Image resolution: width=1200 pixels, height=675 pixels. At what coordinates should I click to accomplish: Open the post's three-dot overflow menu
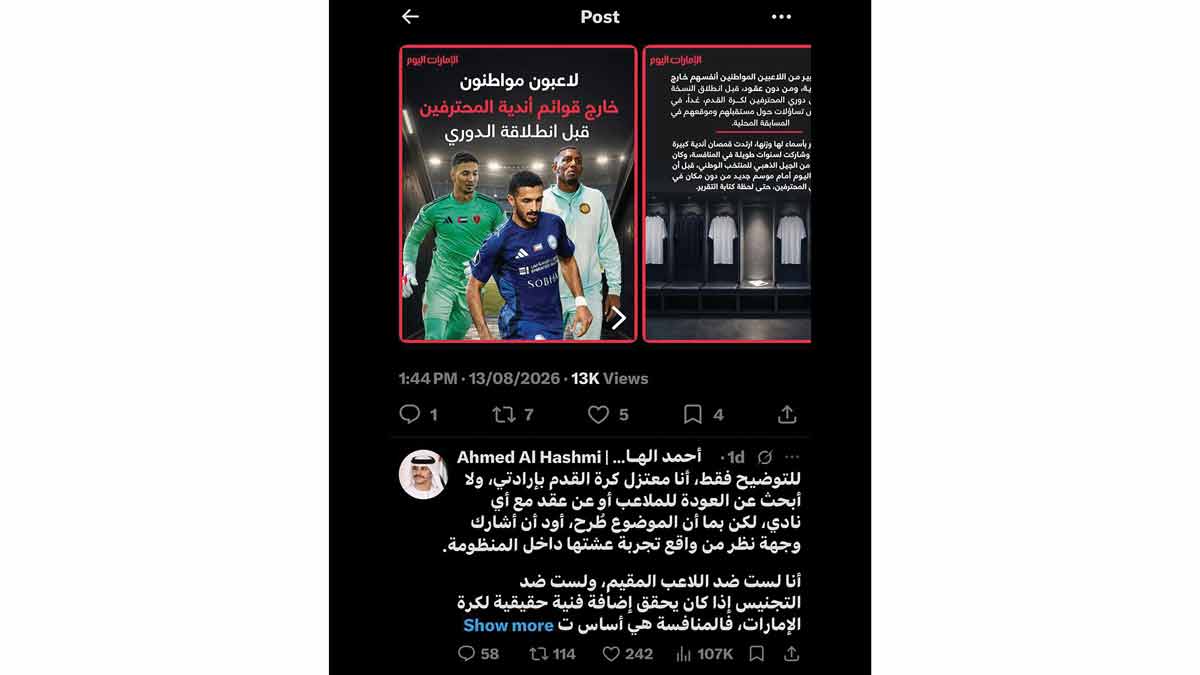(x=782, y=17)
